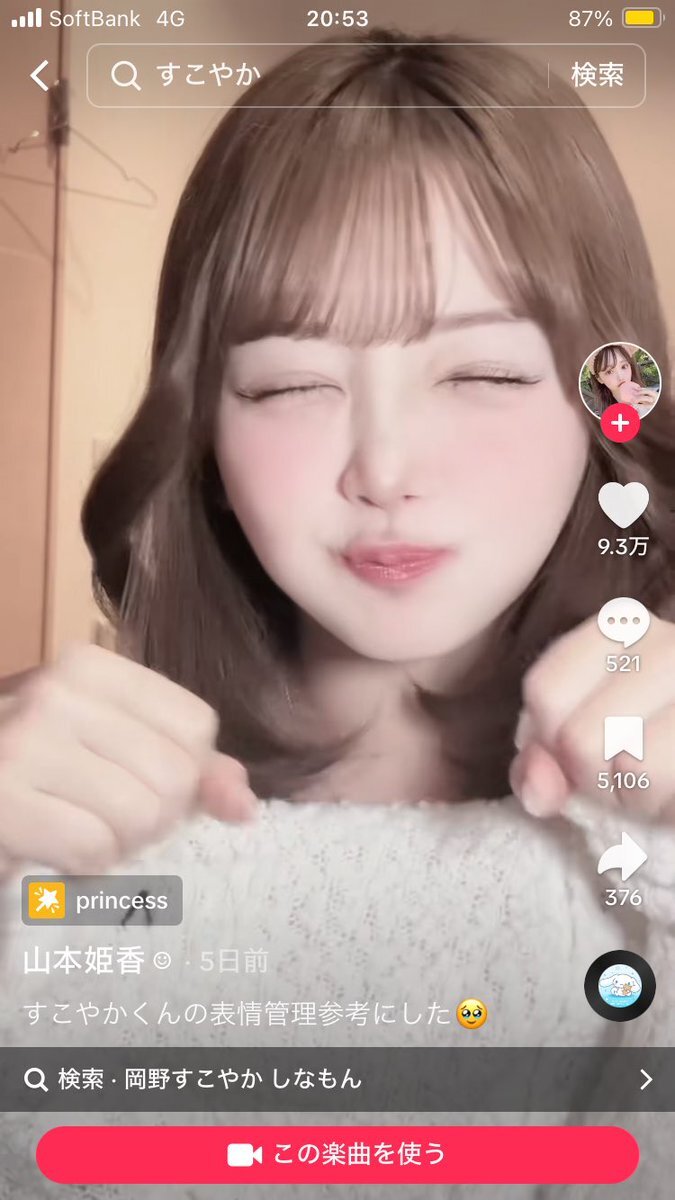Viewport: 675px width, 1200px height.
Task: Follow the creator with the plus badge
Action: coord(620,424)
